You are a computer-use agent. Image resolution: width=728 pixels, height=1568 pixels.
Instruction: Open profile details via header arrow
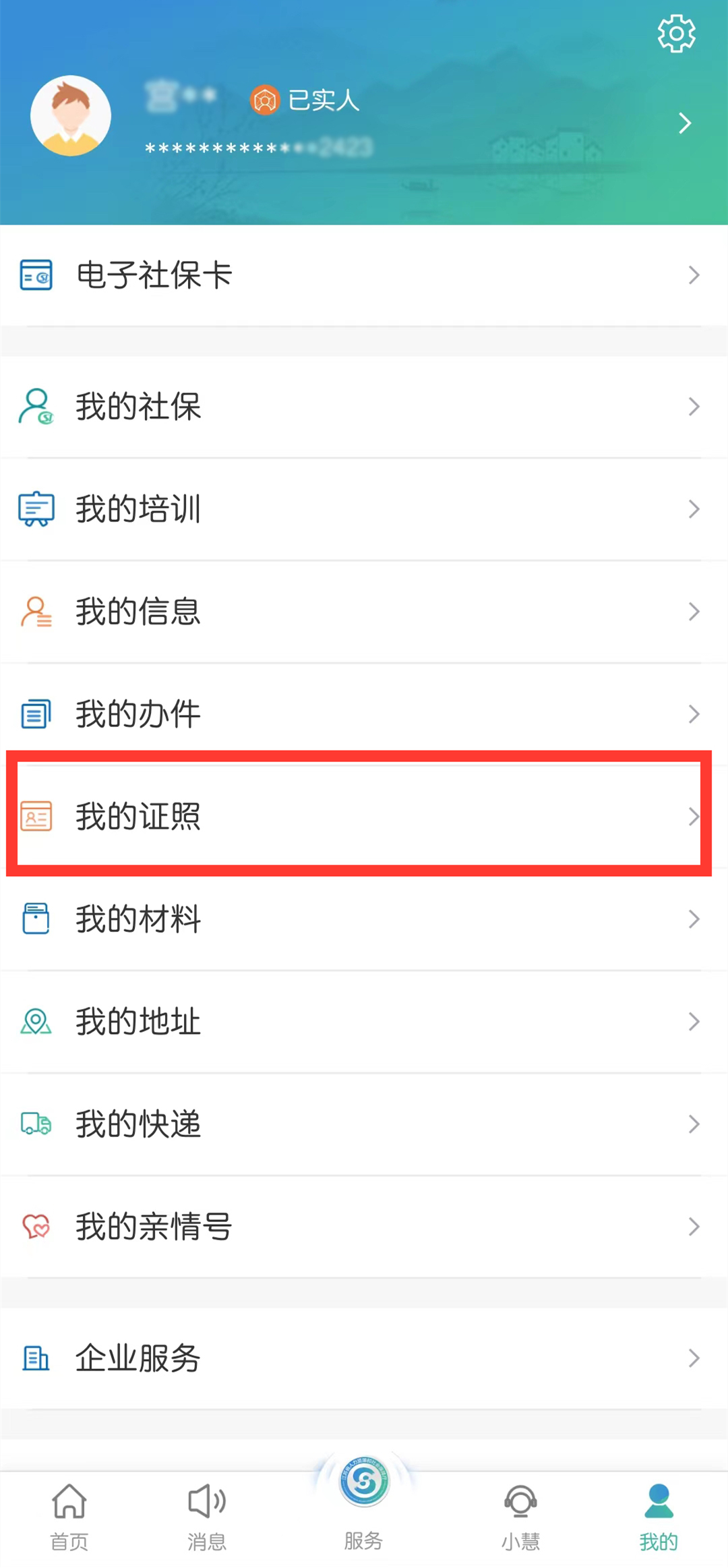coord(685,123)
